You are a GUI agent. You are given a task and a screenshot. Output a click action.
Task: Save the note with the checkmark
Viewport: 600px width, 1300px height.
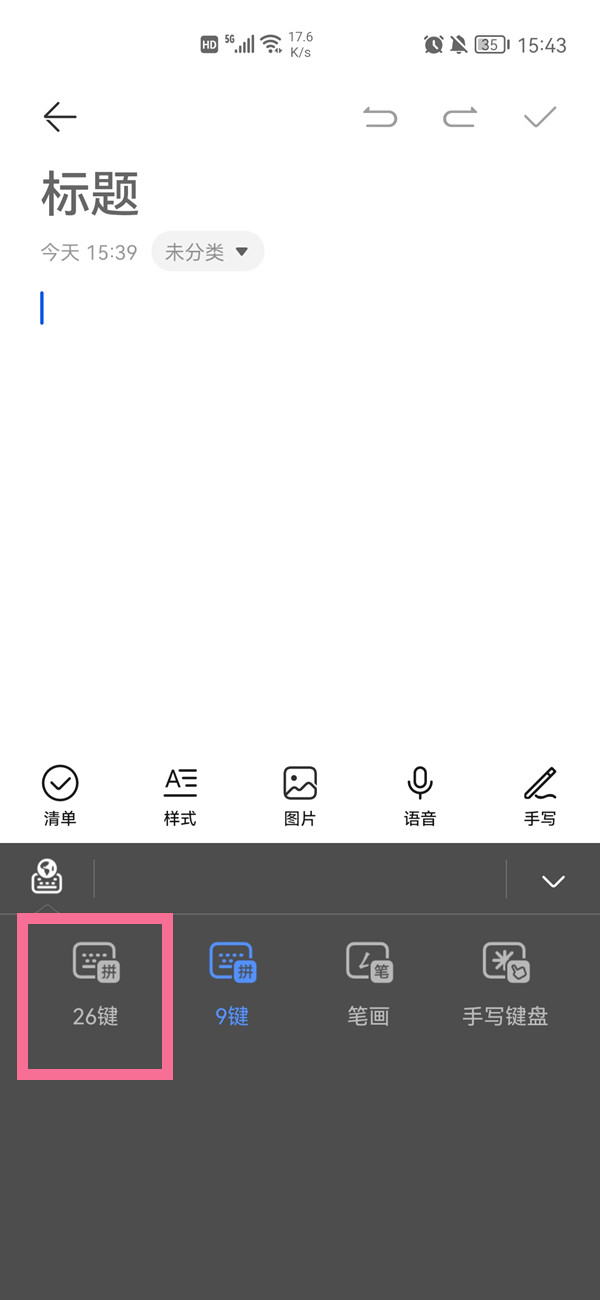[540, 118]
